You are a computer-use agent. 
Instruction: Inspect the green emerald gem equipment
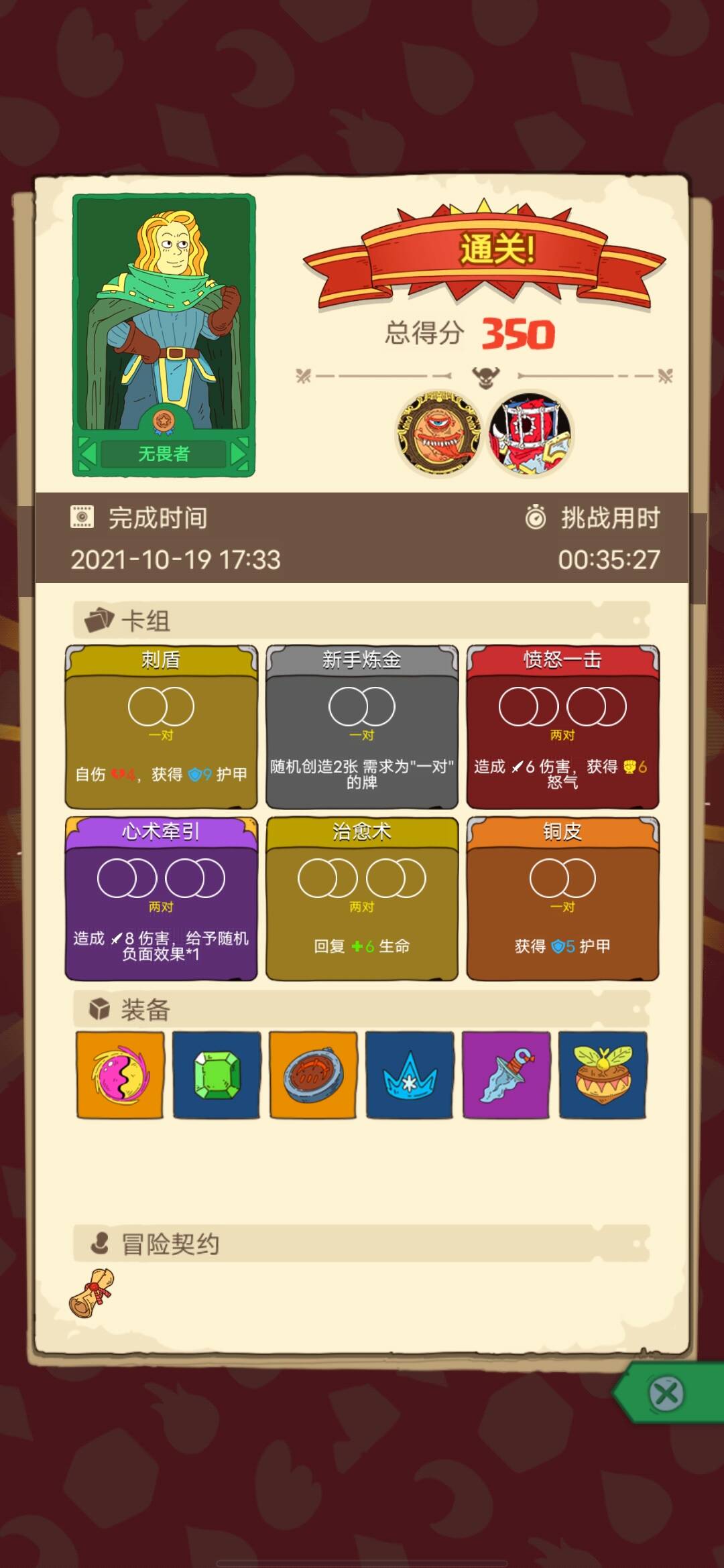tap(217, 1075)
